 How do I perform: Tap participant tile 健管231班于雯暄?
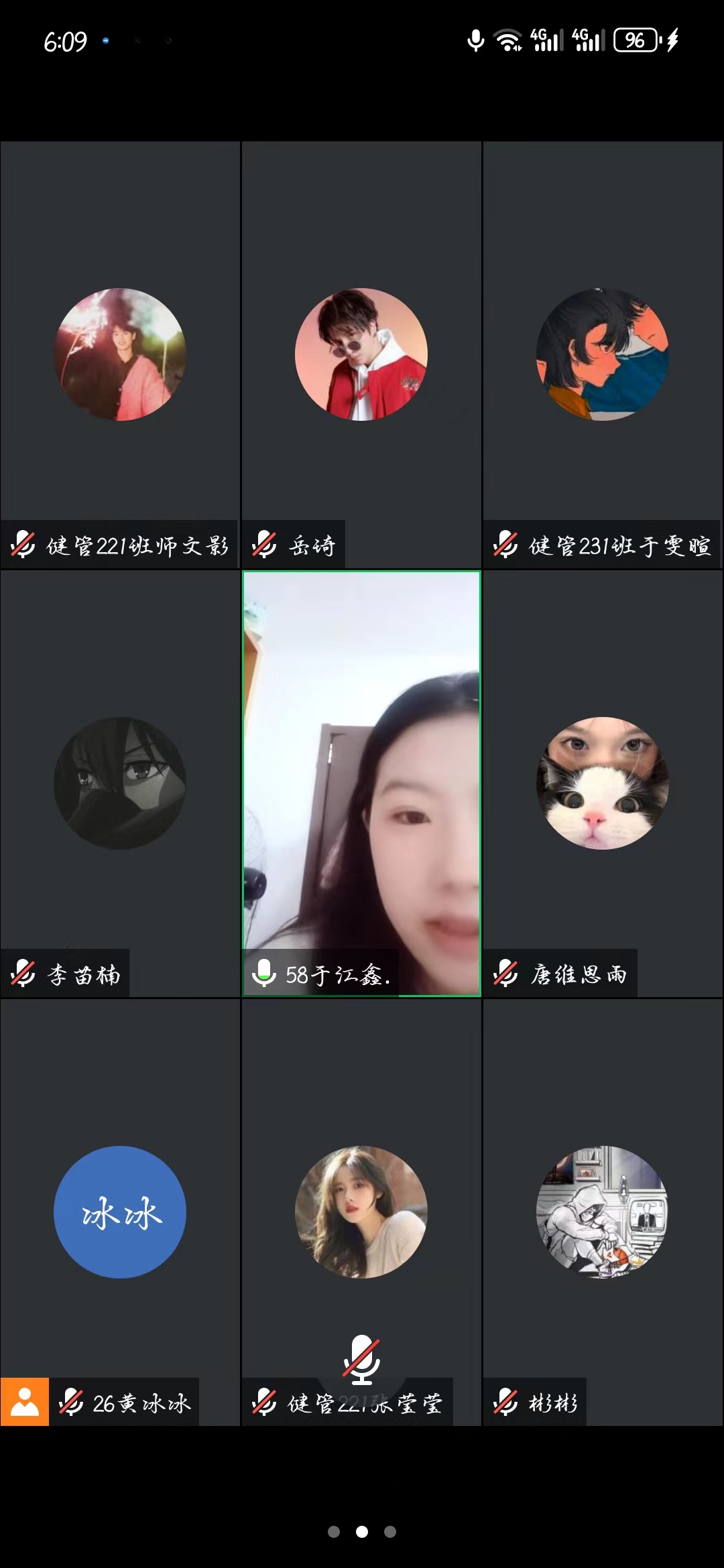pos(603,355)
